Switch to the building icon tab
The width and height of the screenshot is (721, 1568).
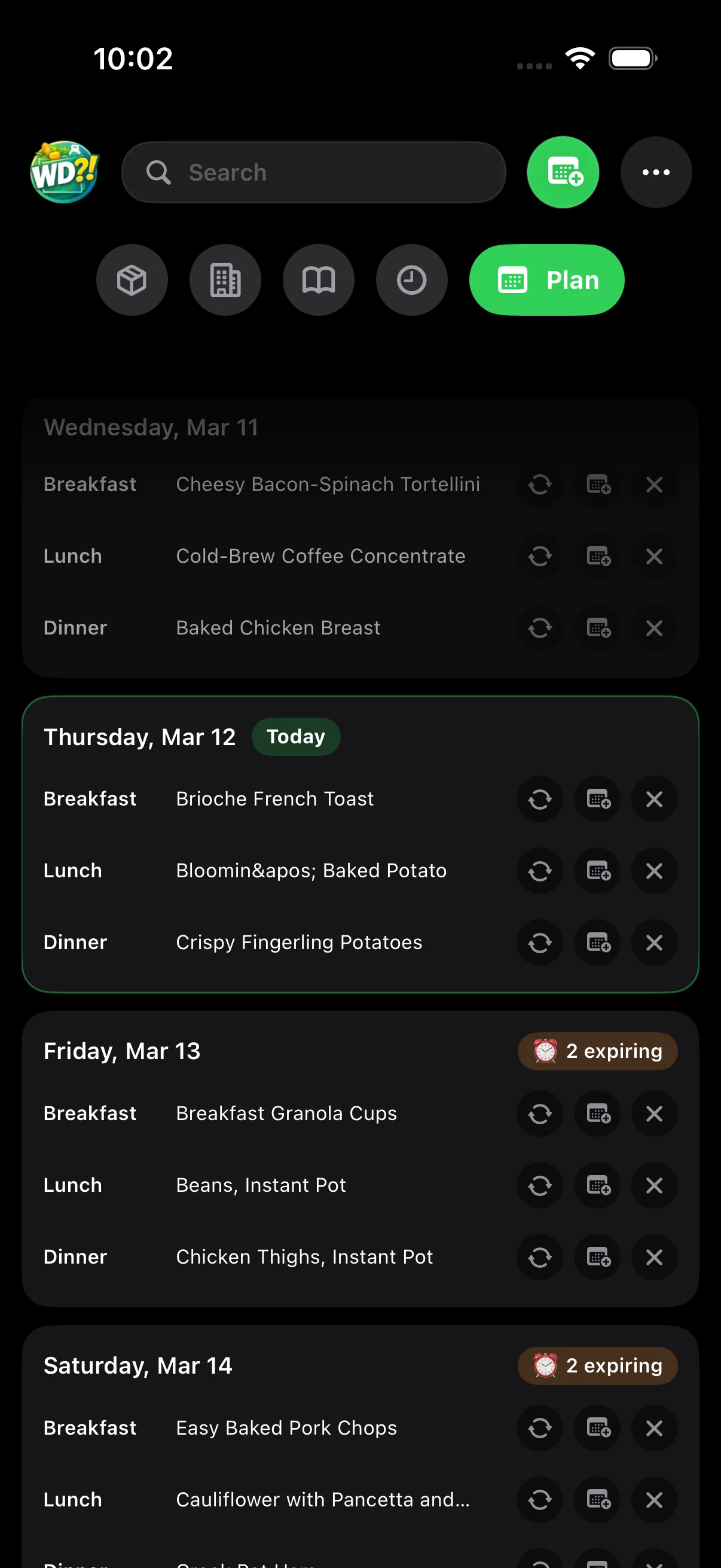[225, 280]
